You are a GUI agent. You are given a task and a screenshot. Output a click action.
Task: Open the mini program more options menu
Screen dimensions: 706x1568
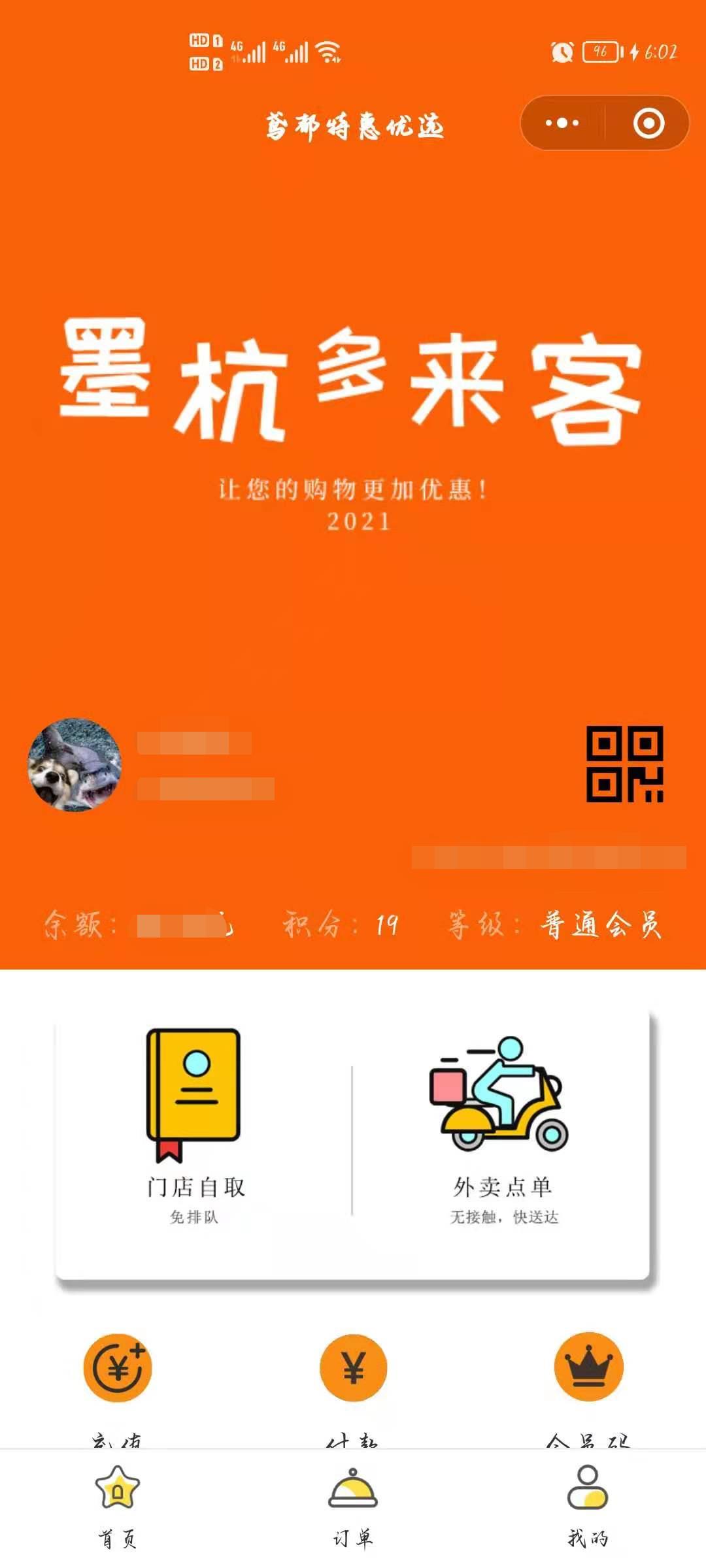[562, 123]
